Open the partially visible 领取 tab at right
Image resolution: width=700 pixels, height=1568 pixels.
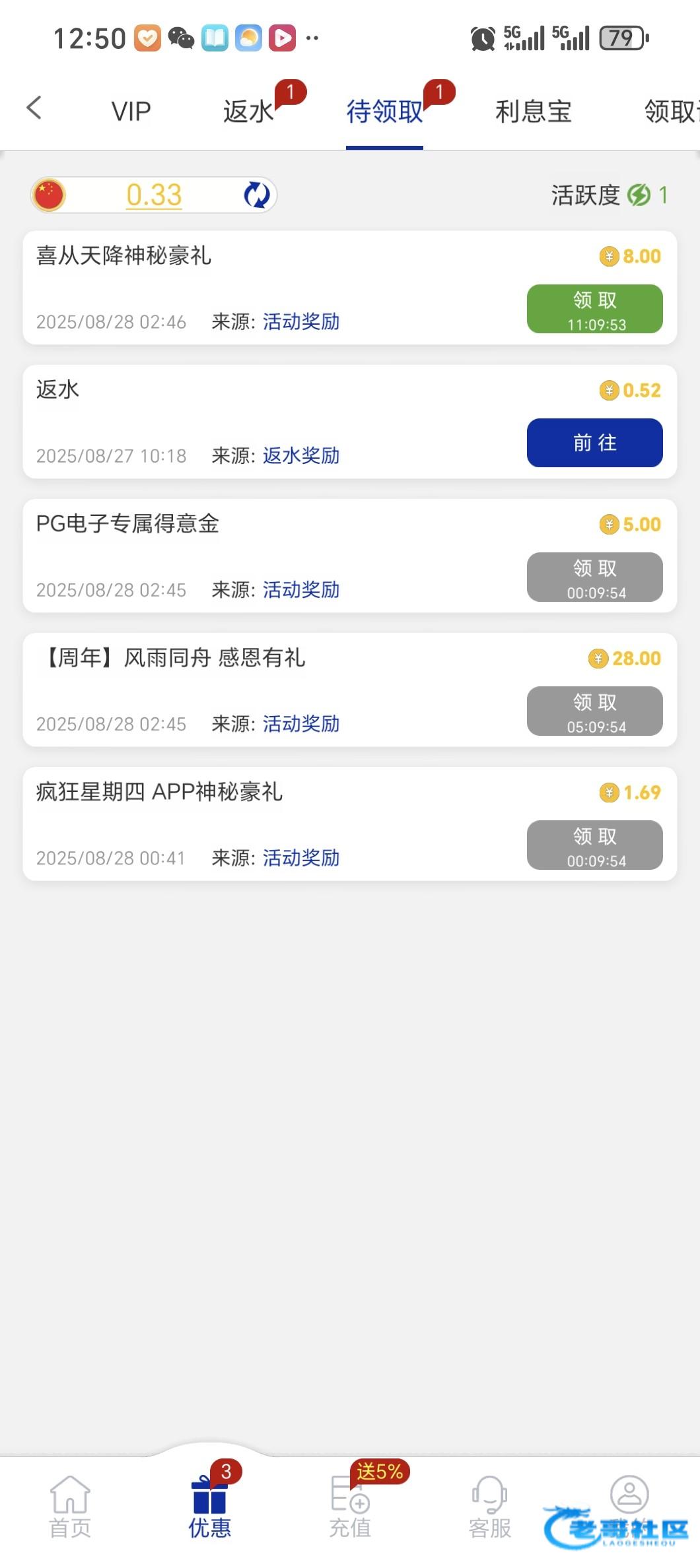pos(672,112)
